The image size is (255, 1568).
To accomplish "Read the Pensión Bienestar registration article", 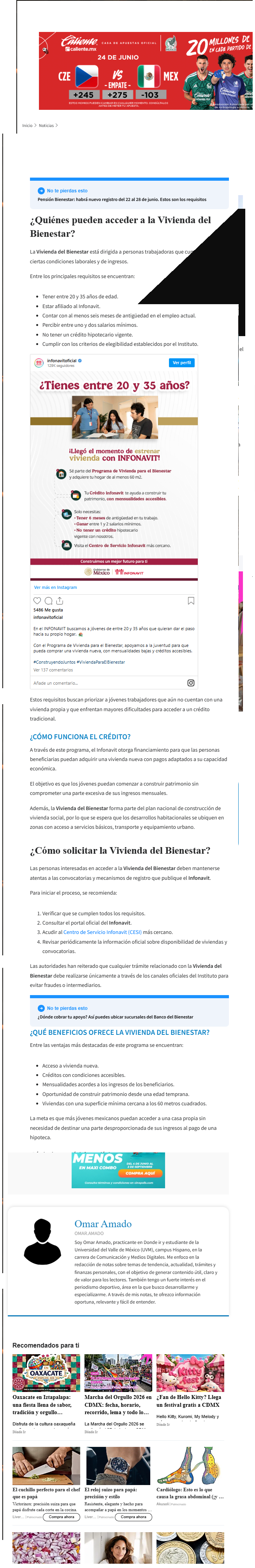I will click(x=122, y=199).
